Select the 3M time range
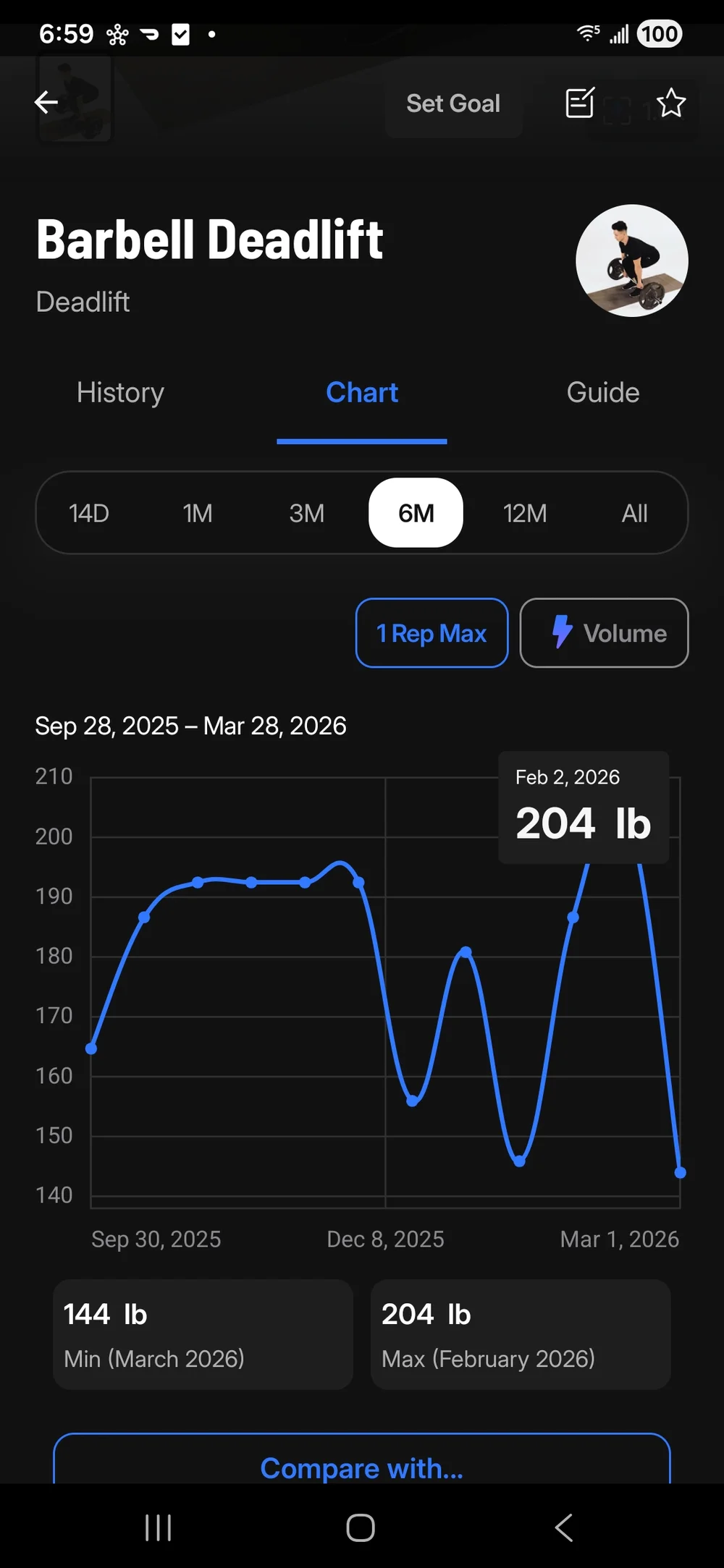Screen dimensions: 724x1568 tap(306, 512)
